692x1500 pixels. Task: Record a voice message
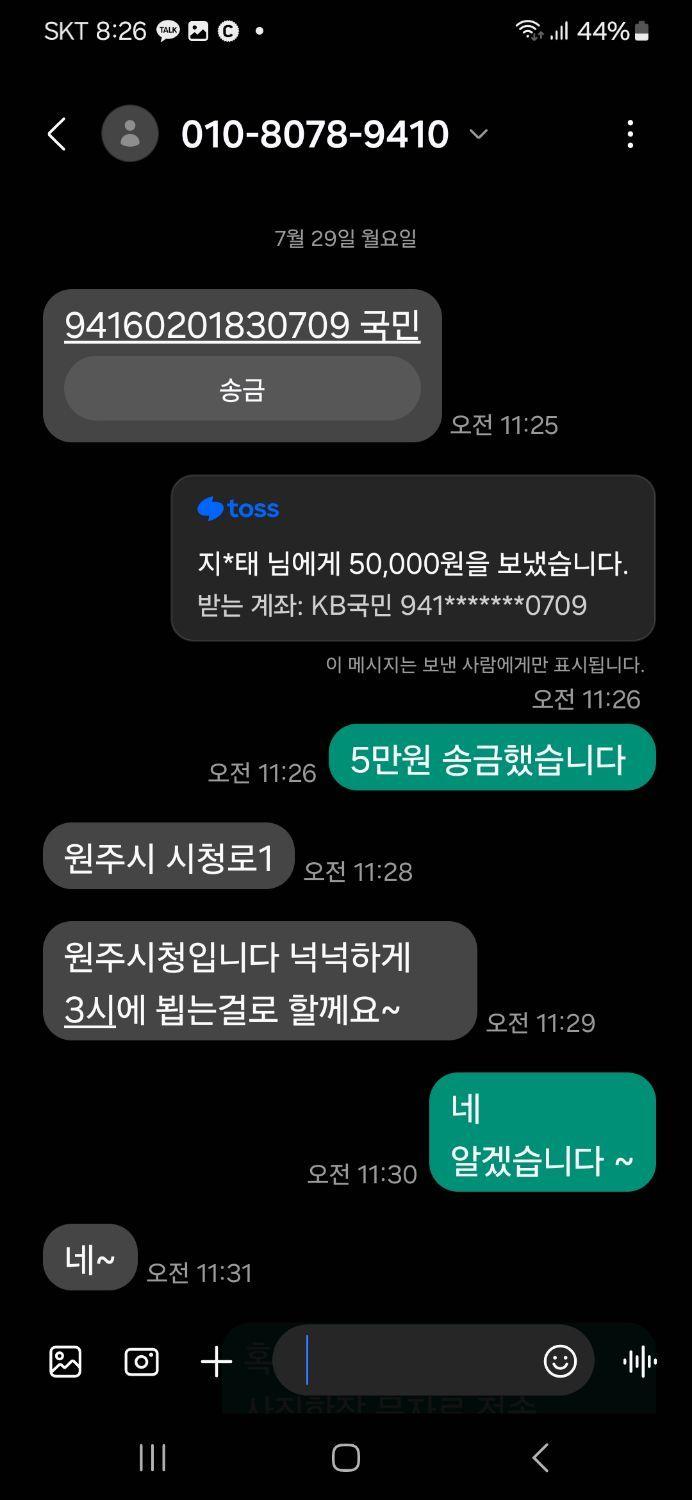[638, 1361]
